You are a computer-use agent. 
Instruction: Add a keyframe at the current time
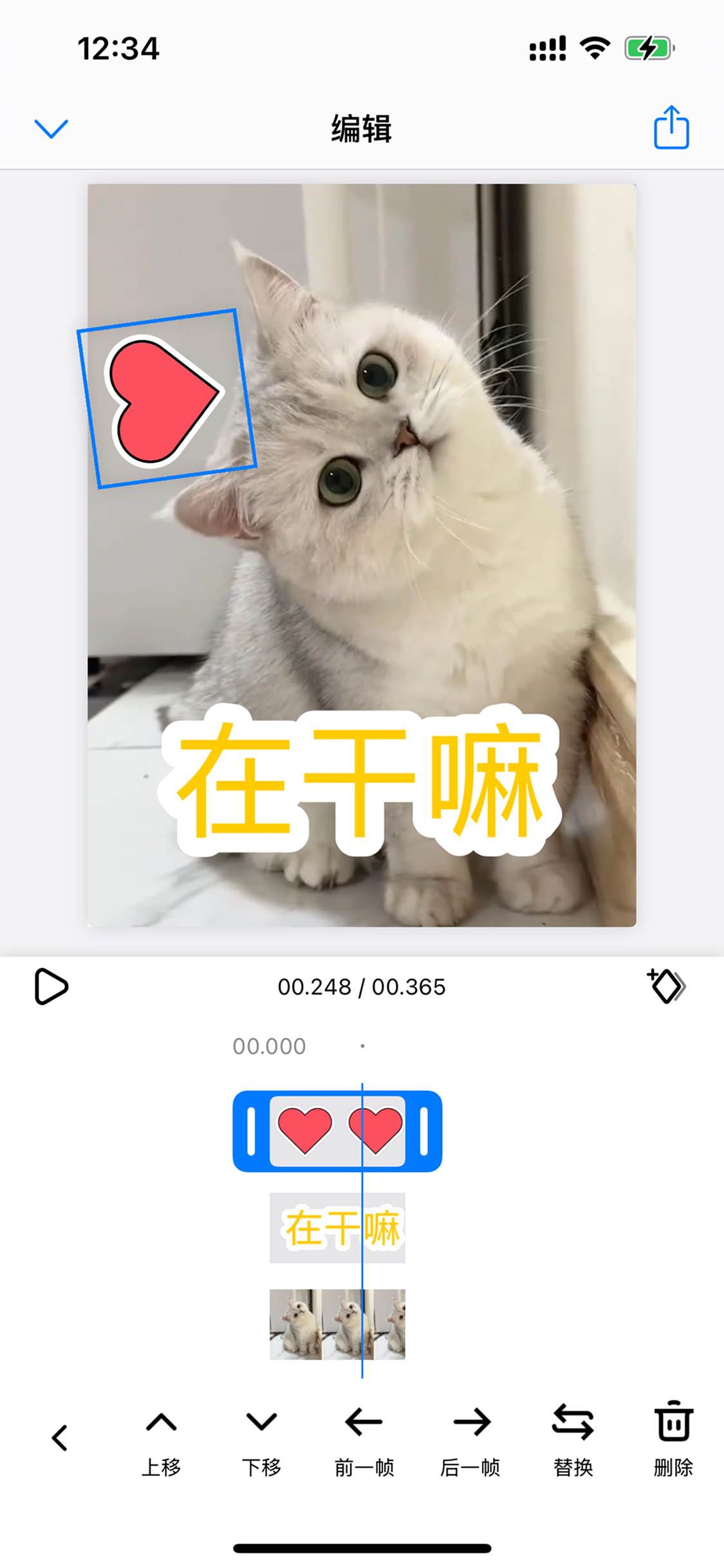click(x=666, y=986)
